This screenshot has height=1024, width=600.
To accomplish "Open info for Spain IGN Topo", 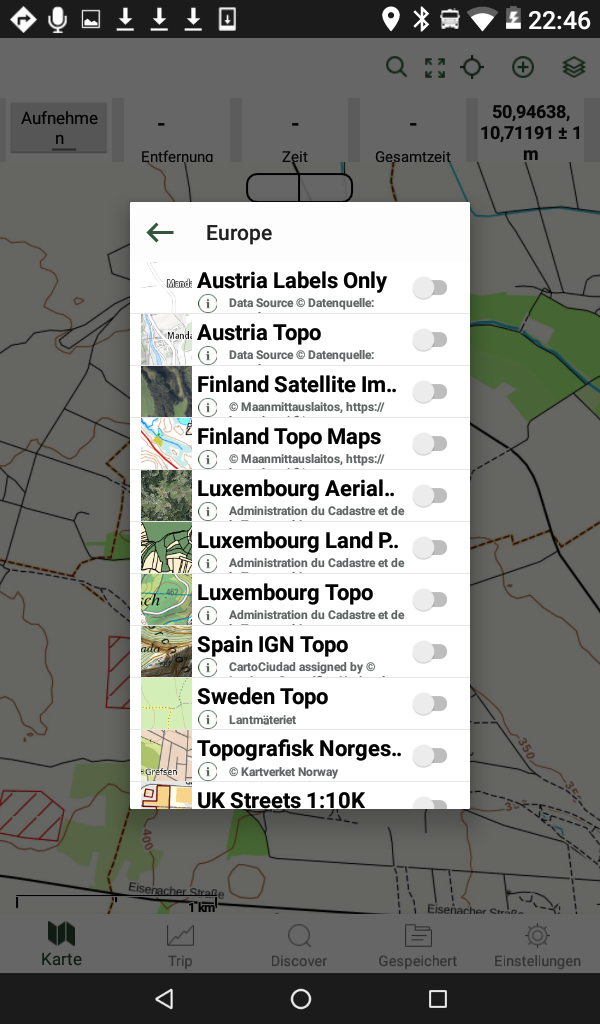I will coord(208,667).
